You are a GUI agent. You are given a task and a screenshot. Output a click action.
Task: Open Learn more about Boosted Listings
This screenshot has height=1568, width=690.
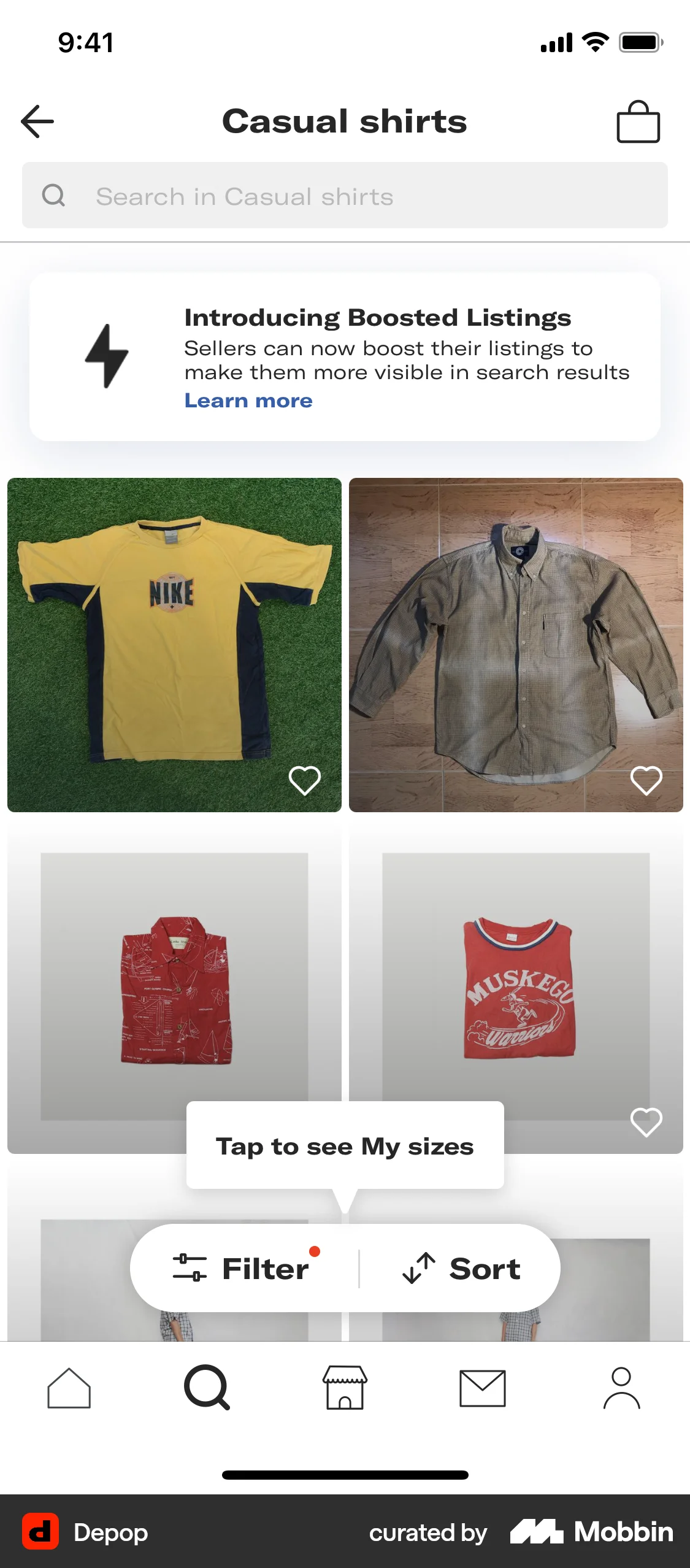[248, 400]
